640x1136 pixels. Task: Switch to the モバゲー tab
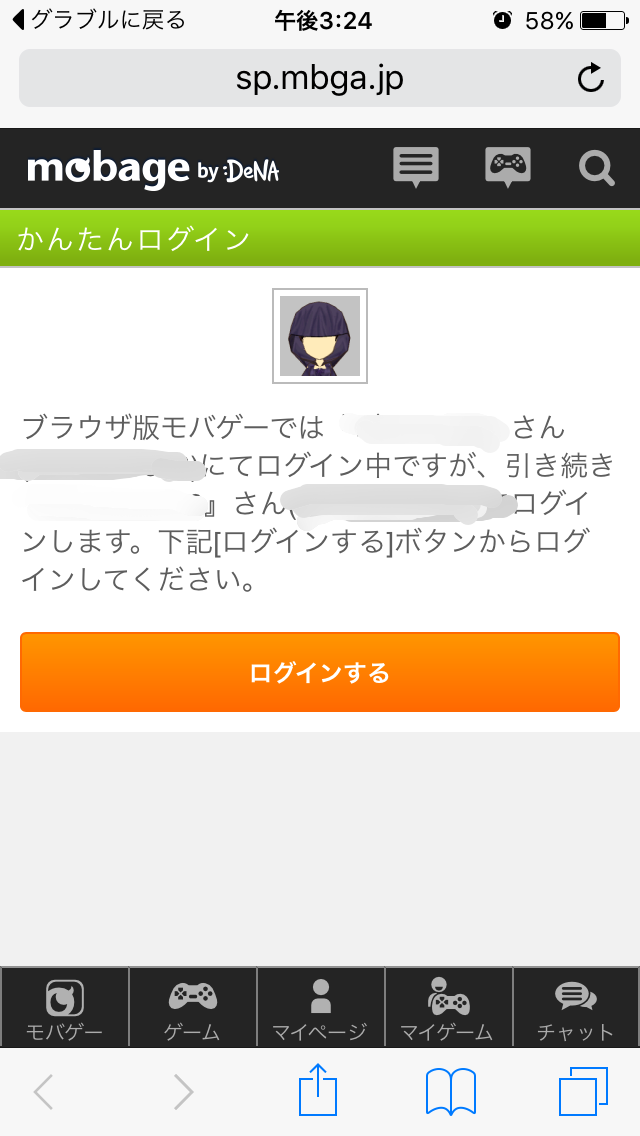point(64,1008)
